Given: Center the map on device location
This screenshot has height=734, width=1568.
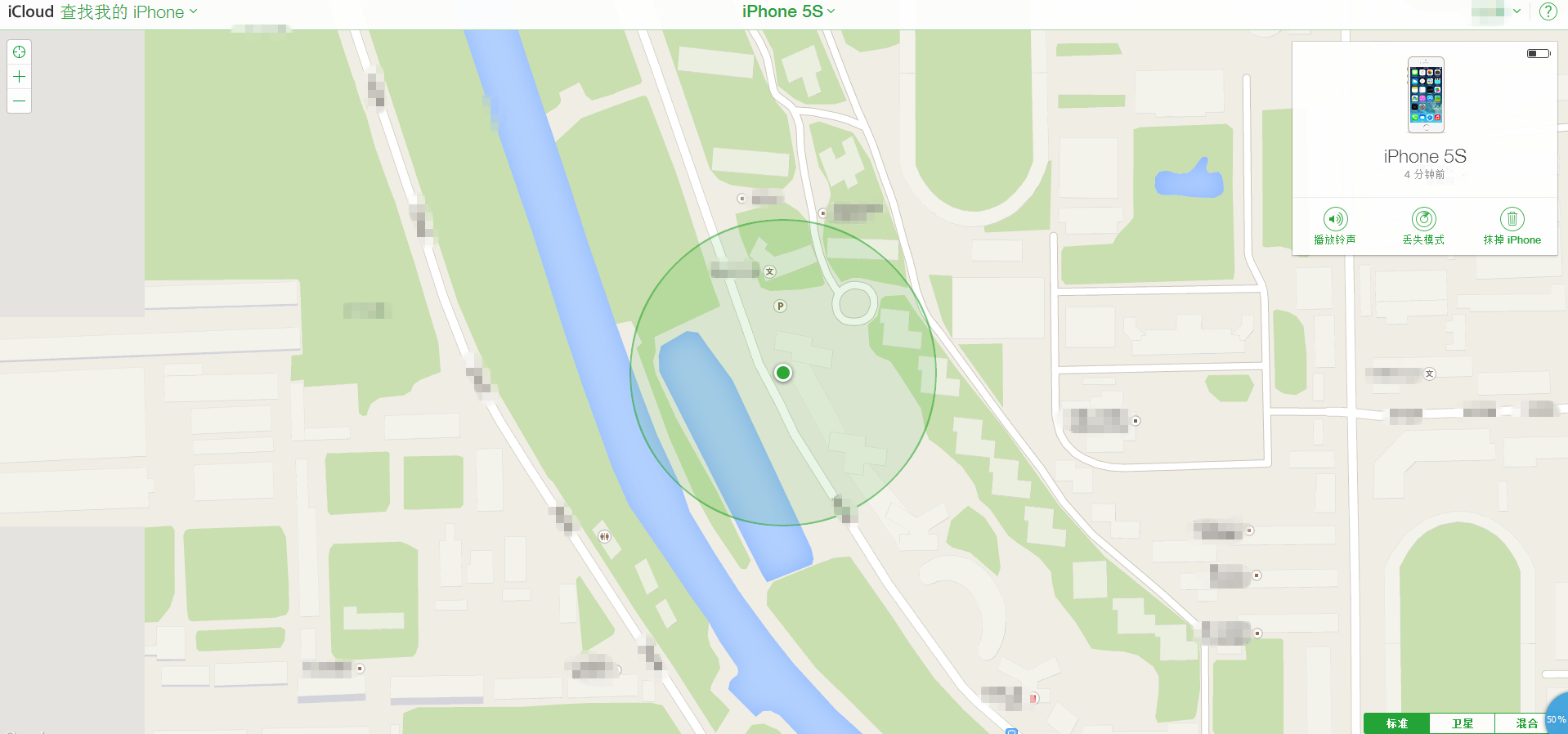Looking at the screenshot, I should [x=20, y=52].
